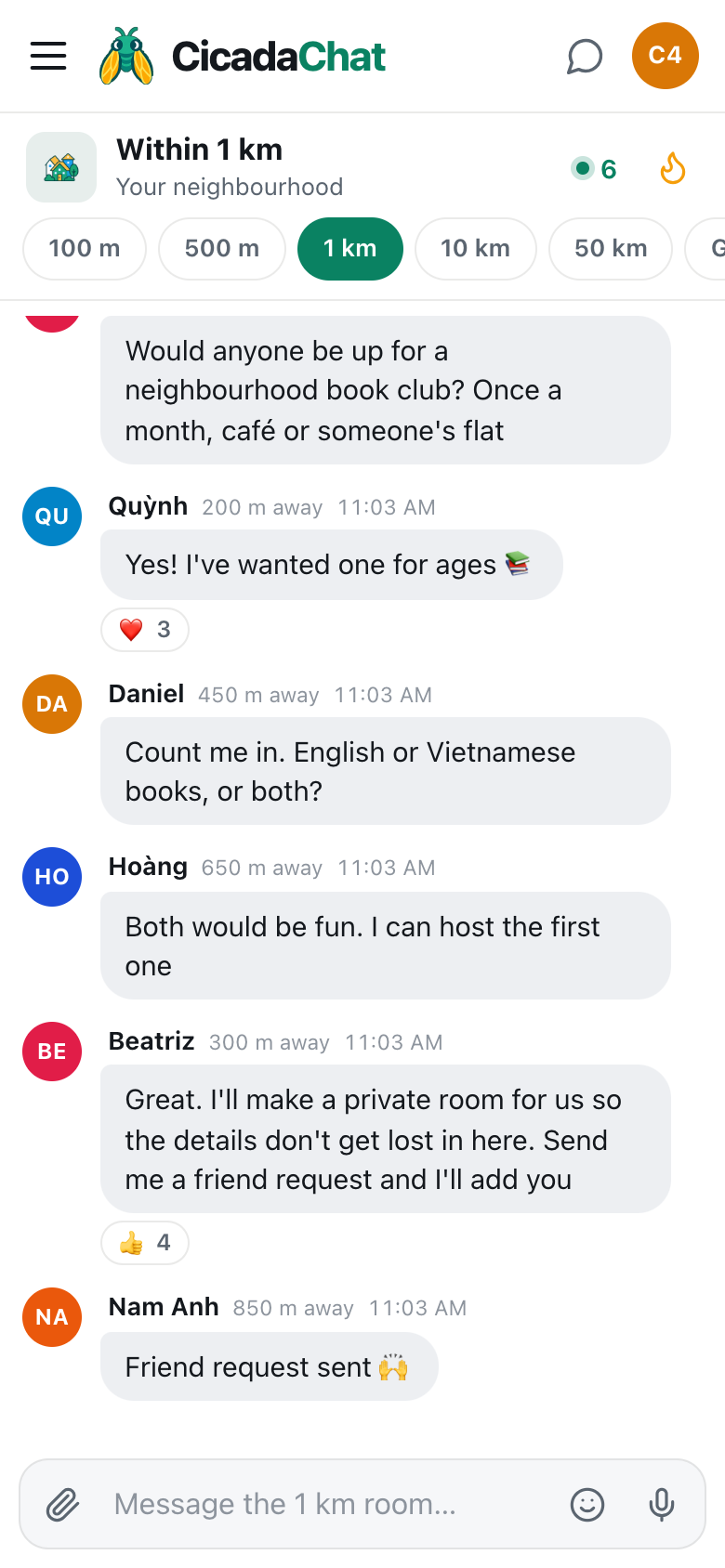Tap the heart reaction under Quỳnh's message

point(145,630)
